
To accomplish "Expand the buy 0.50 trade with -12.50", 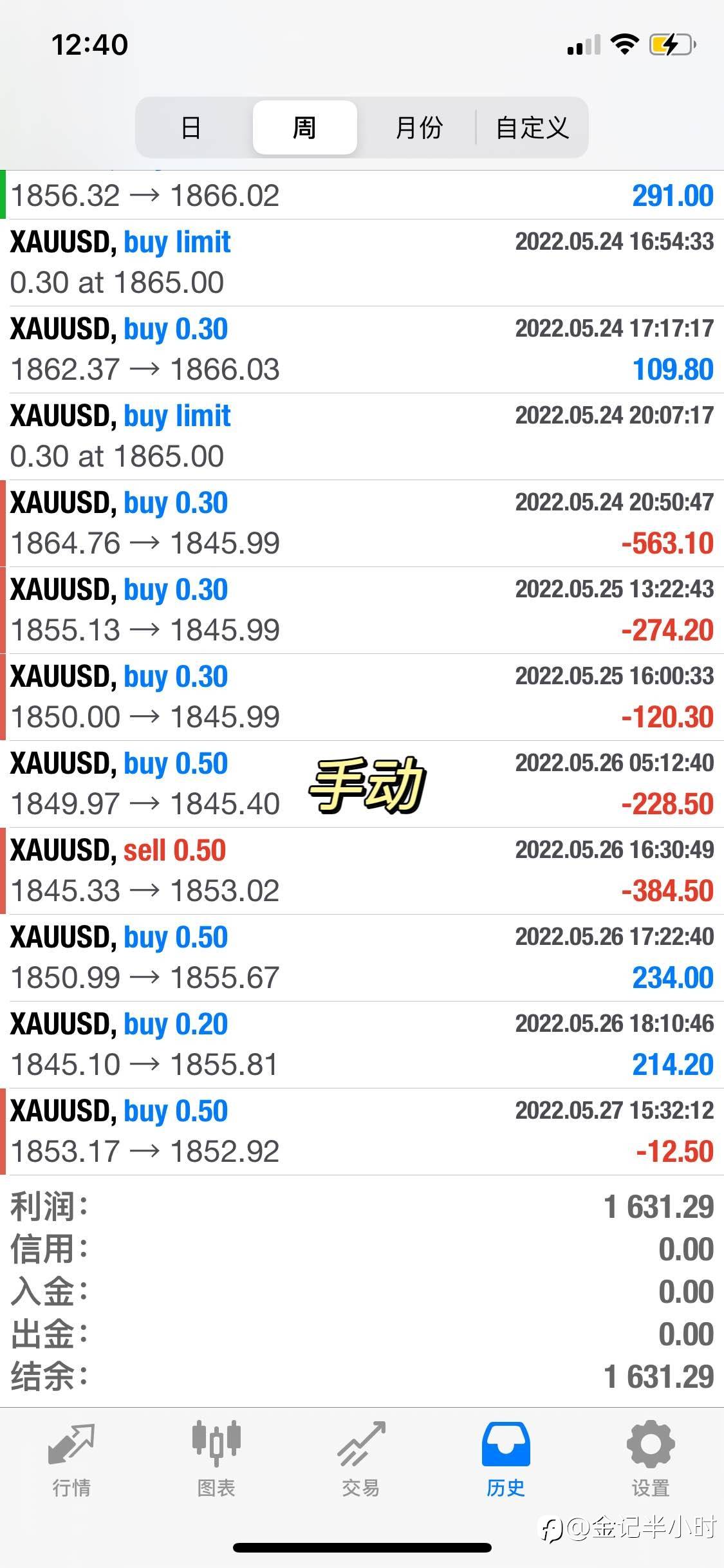I will coord(362,1132).
